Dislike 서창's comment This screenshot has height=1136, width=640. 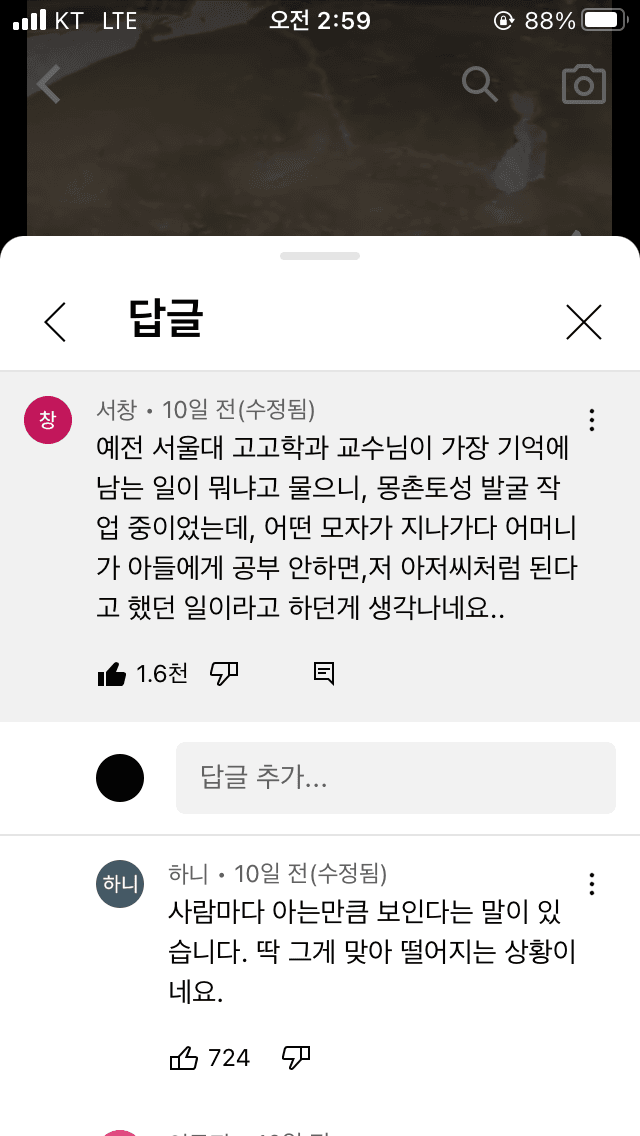[224, 674]
